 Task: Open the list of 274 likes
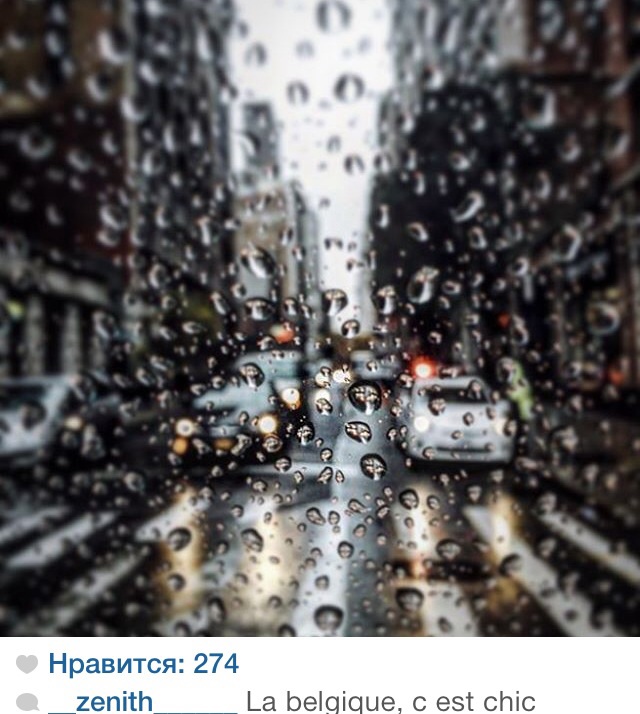(143, 663)
